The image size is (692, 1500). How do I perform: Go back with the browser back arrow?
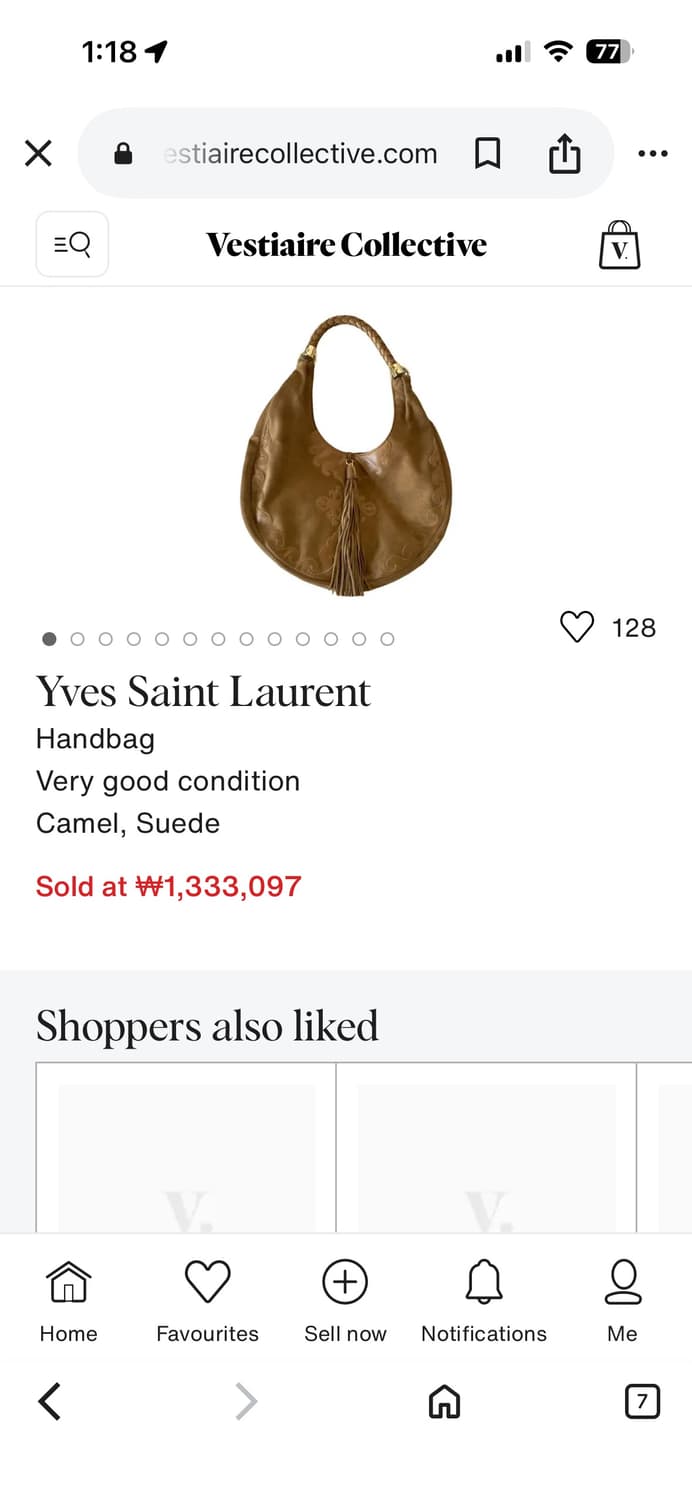pos(49,1401)
